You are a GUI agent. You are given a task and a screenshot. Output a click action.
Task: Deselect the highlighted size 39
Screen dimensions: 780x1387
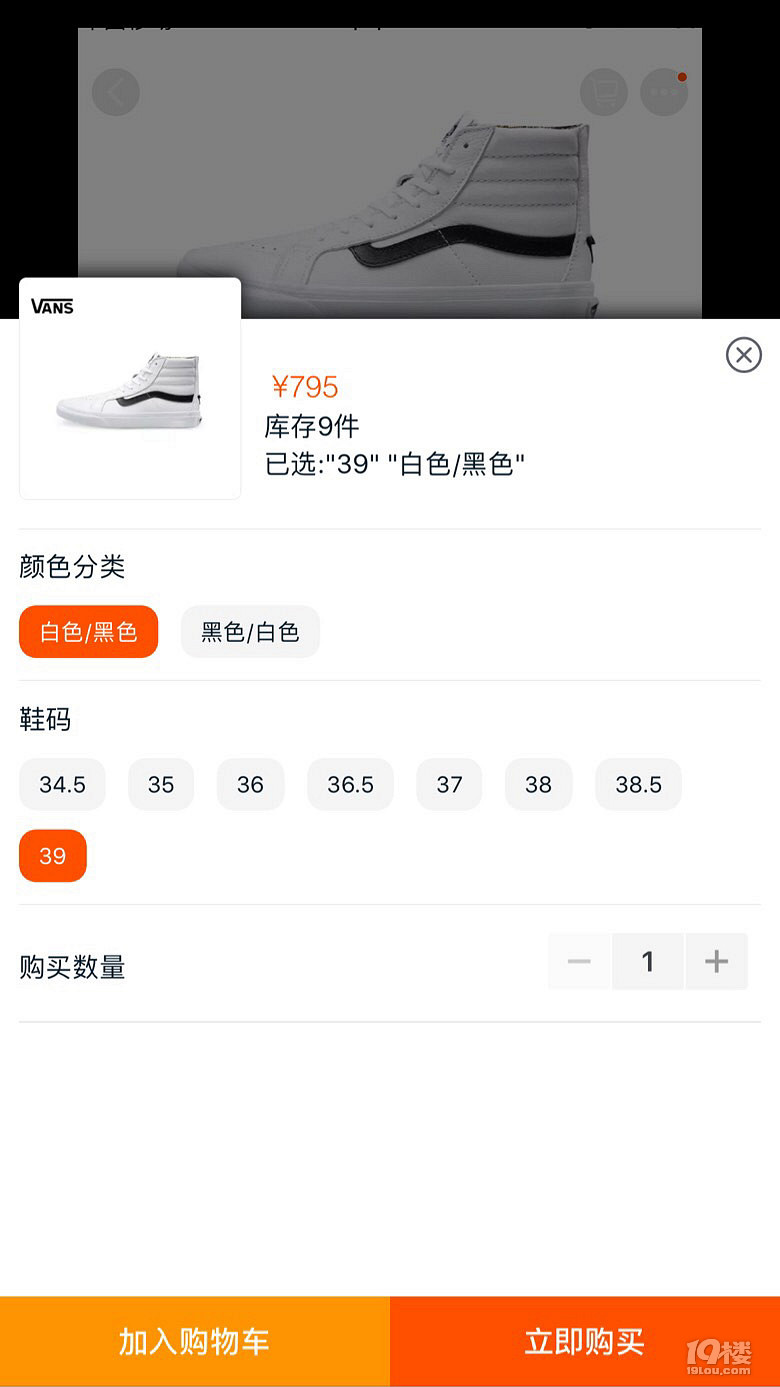53,856
